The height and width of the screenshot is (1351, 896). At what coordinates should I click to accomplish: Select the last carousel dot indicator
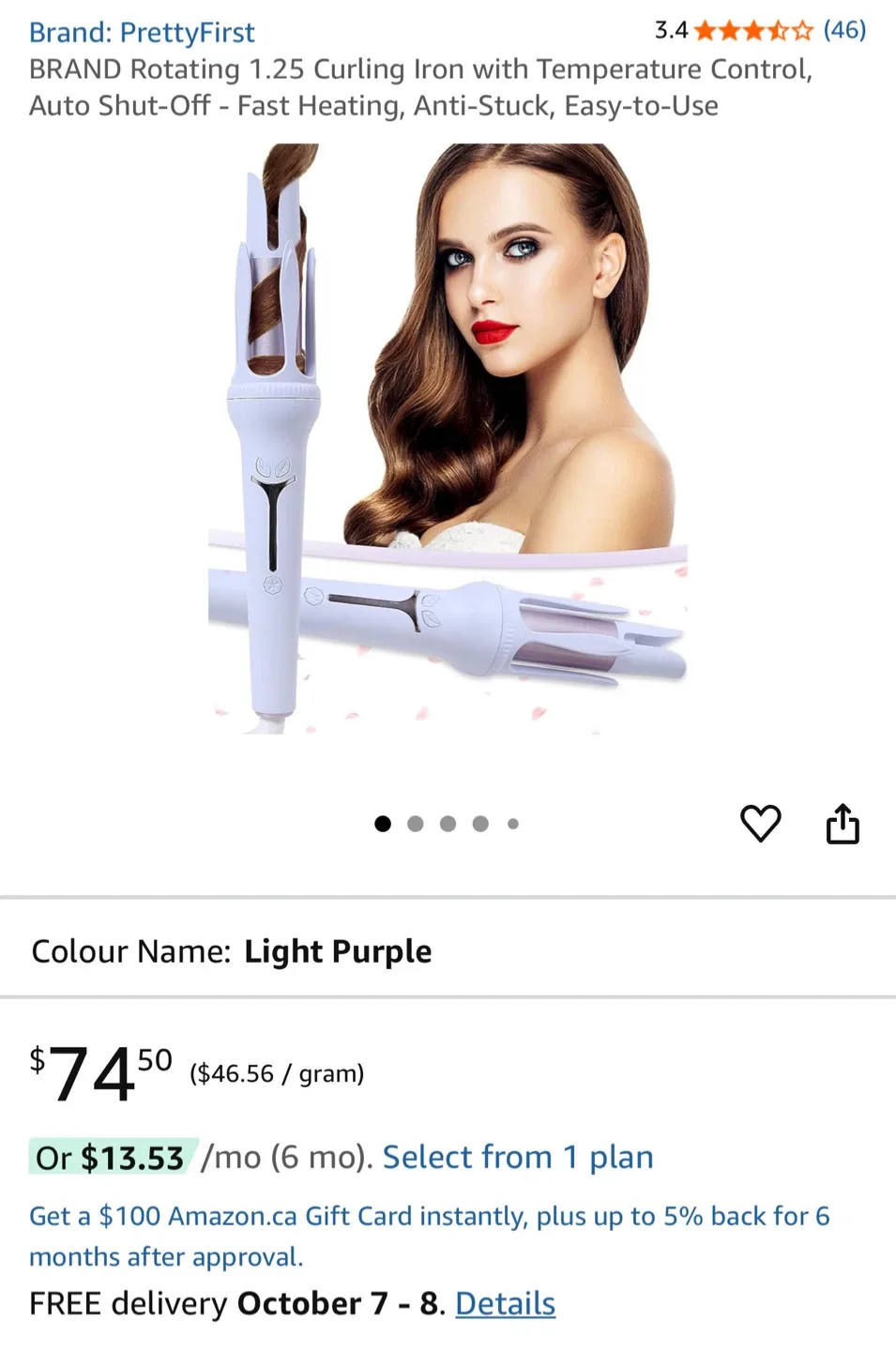512,823
